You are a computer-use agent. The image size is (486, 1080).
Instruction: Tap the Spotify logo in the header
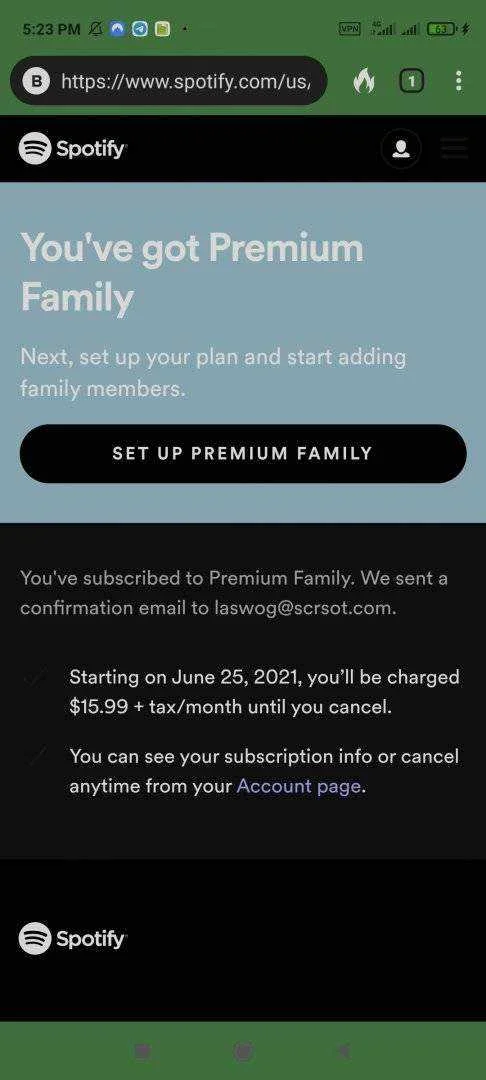pos(72,148)
